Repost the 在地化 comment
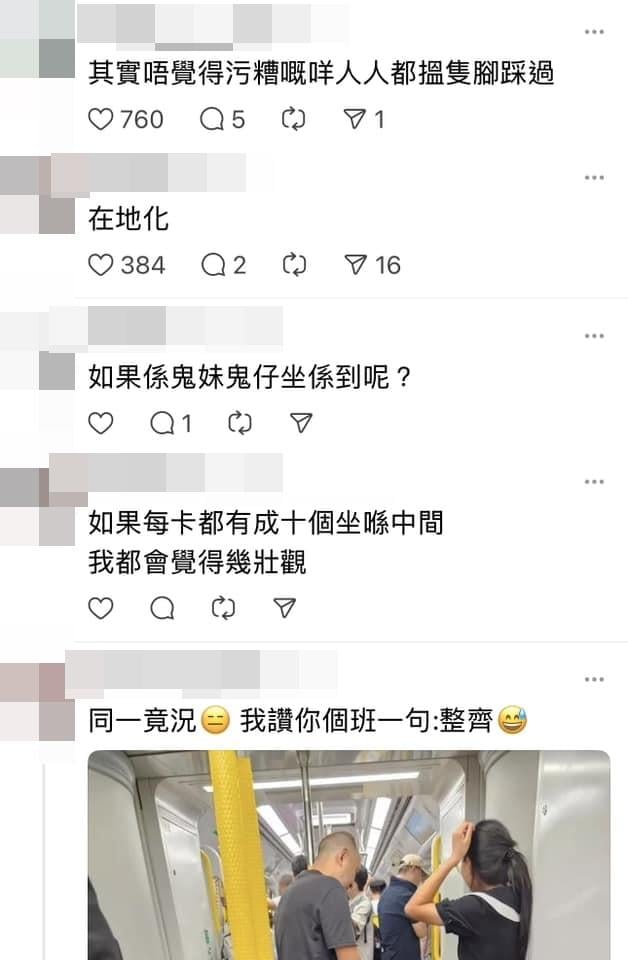Screen dimensions: 628x960 click(x=294, y=265)
